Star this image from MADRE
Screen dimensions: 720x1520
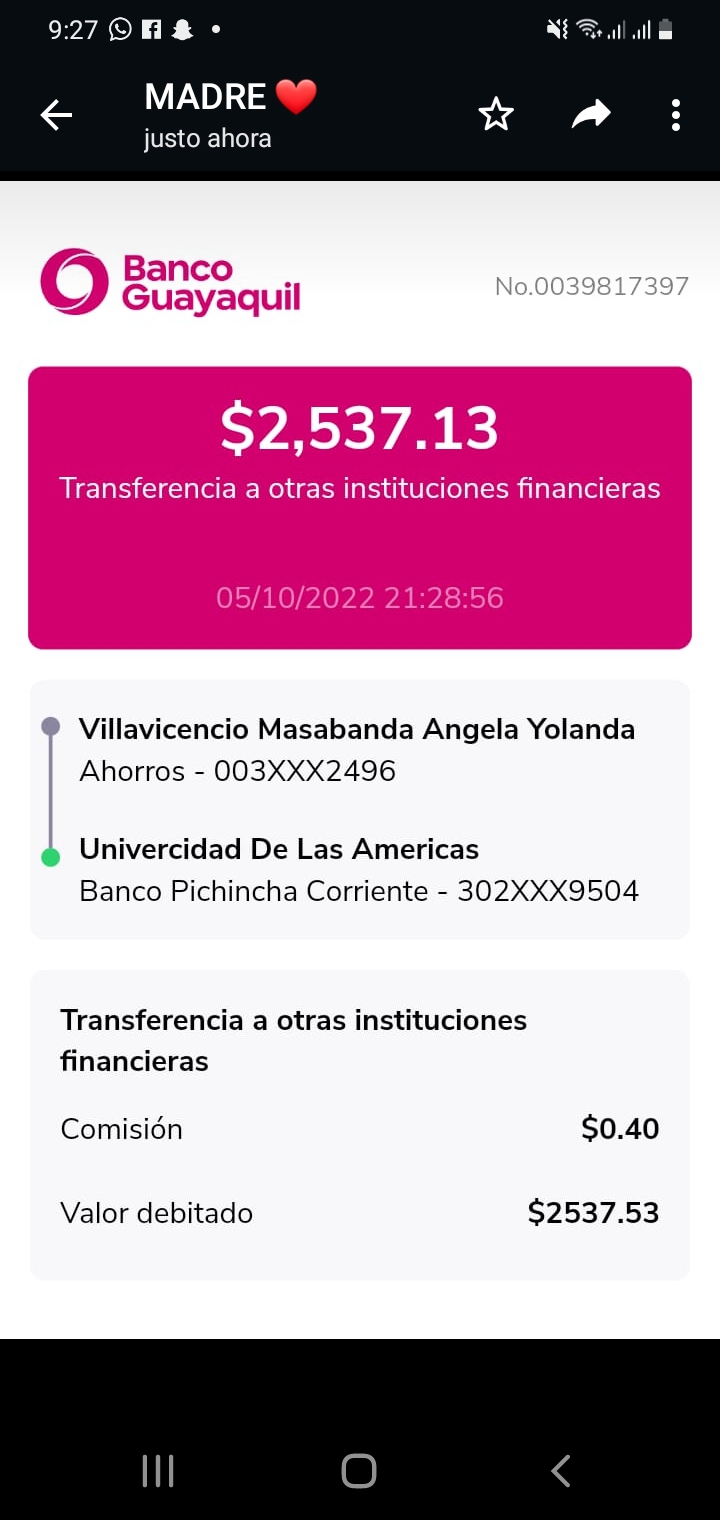coord(496,116)
